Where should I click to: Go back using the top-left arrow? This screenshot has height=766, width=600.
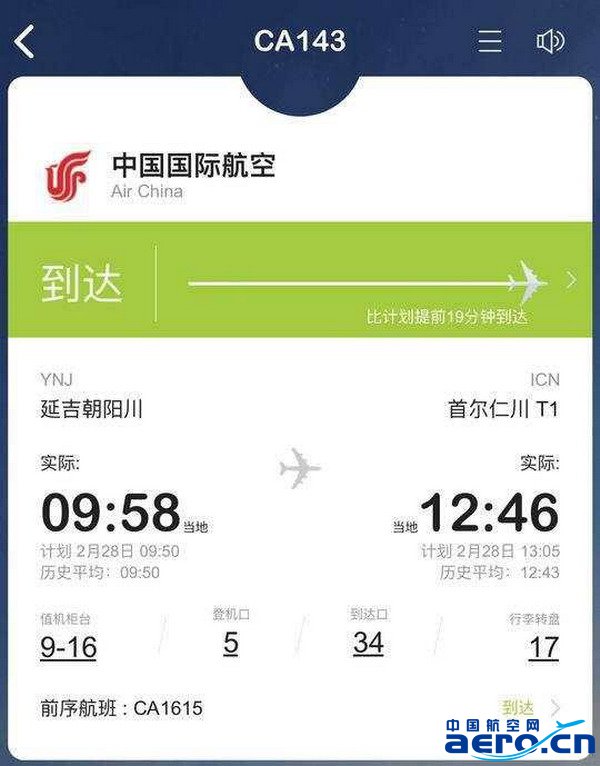pyautogui.click(x=25, y=42)
